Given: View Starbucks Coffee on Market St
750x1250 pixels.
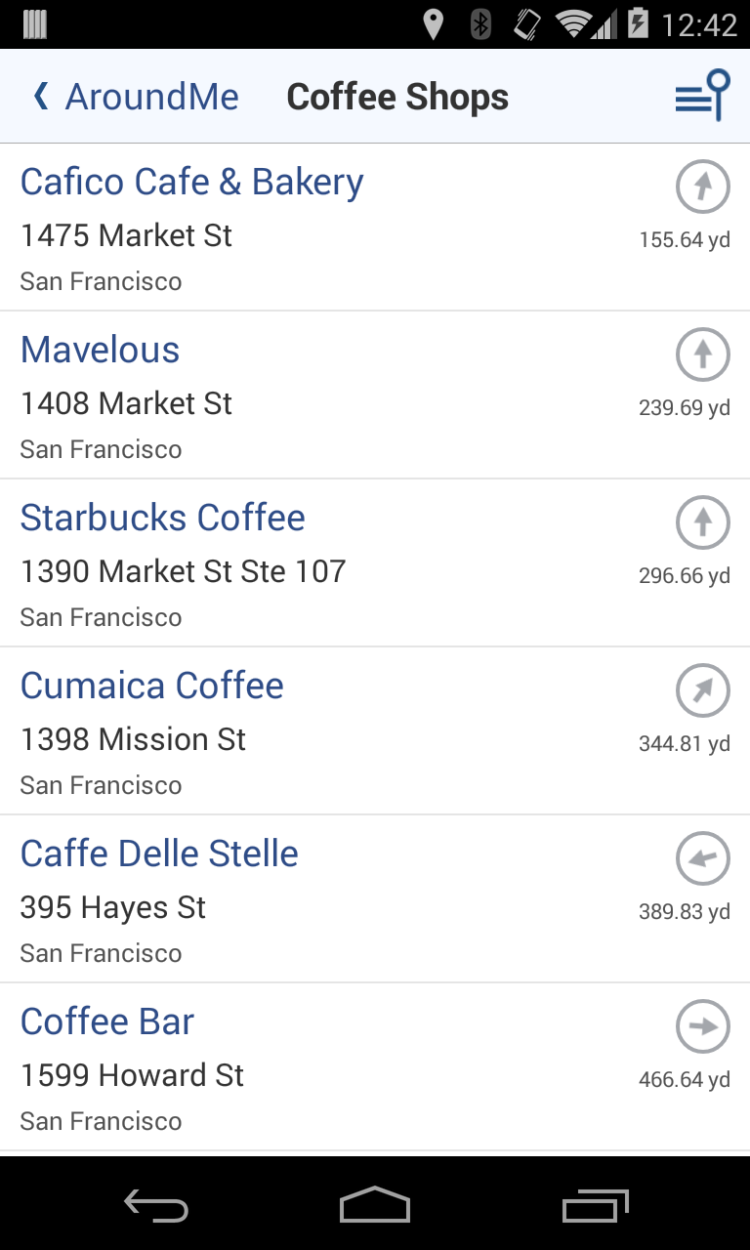Looking at the screenshot, I should 163,518.
